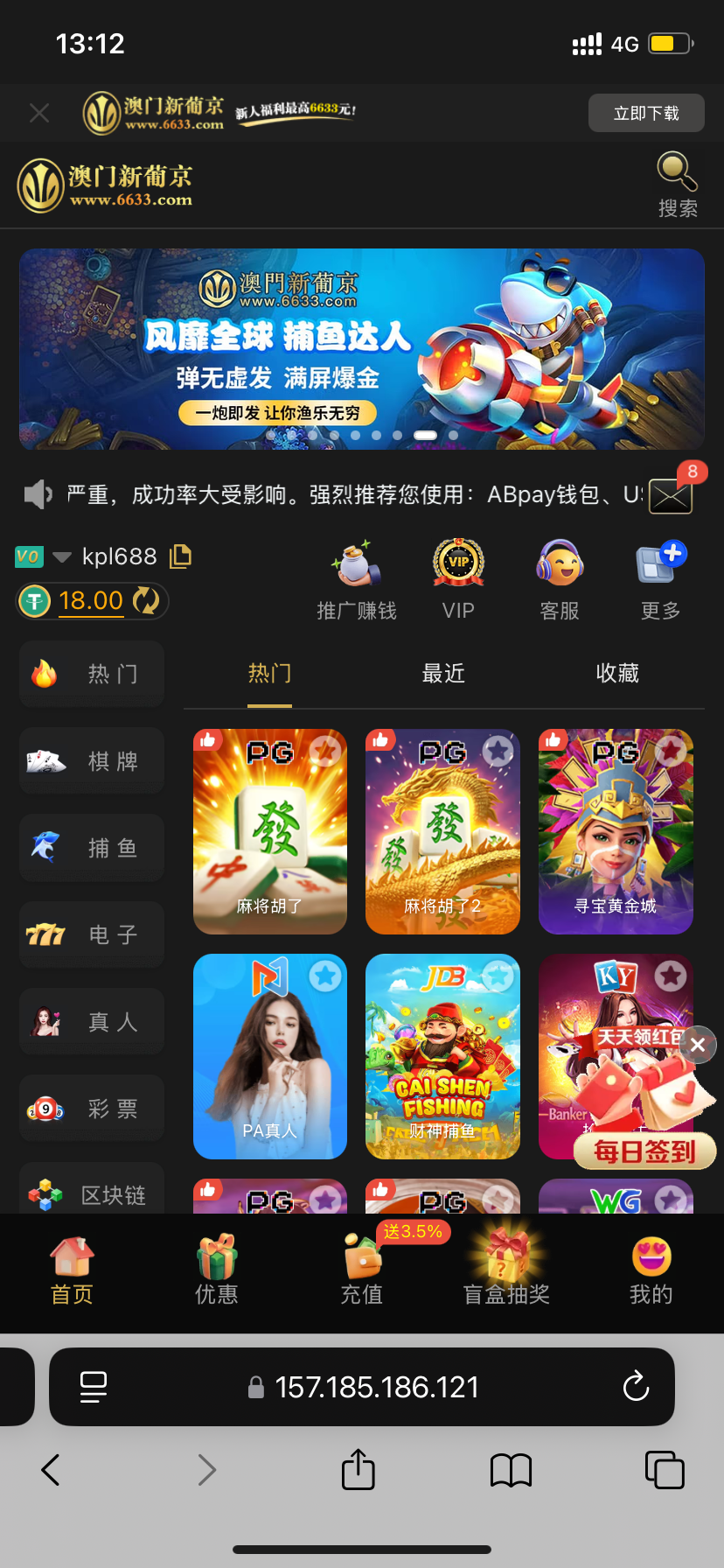724x1568 pixels.
Task: Tap the 立即下载 download button
Action: [646, 113]
